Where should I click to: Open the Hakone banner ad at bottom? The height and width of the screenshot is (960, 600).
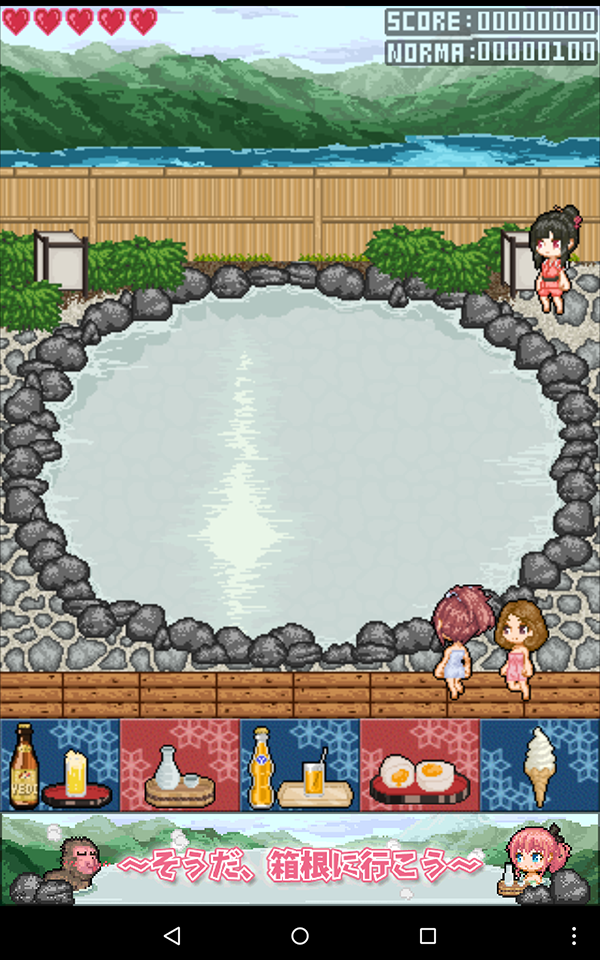(300, 861)
